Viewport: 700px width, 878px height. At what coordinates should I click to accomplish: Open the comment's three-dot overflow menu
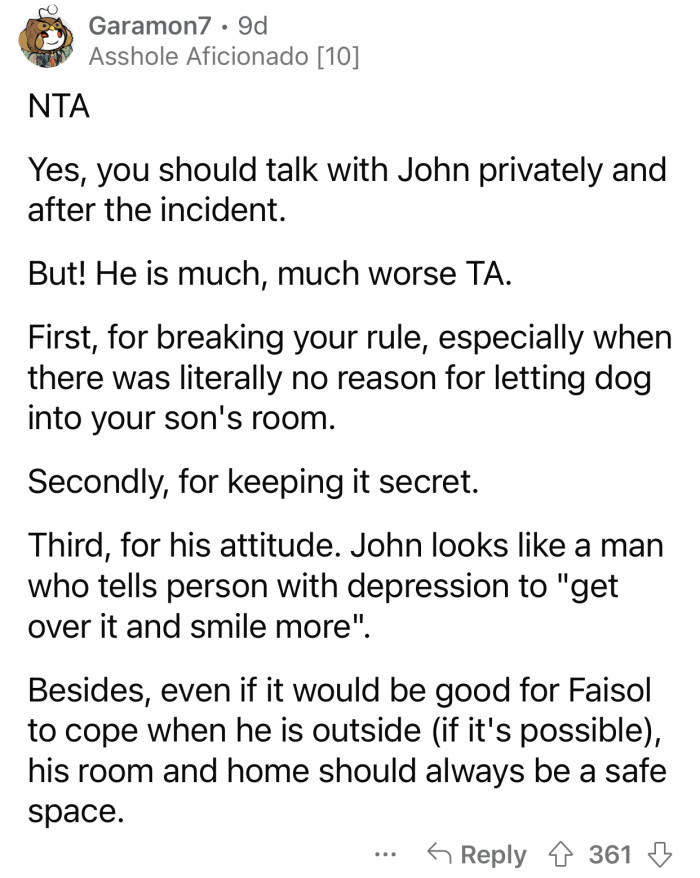(385, 854)
